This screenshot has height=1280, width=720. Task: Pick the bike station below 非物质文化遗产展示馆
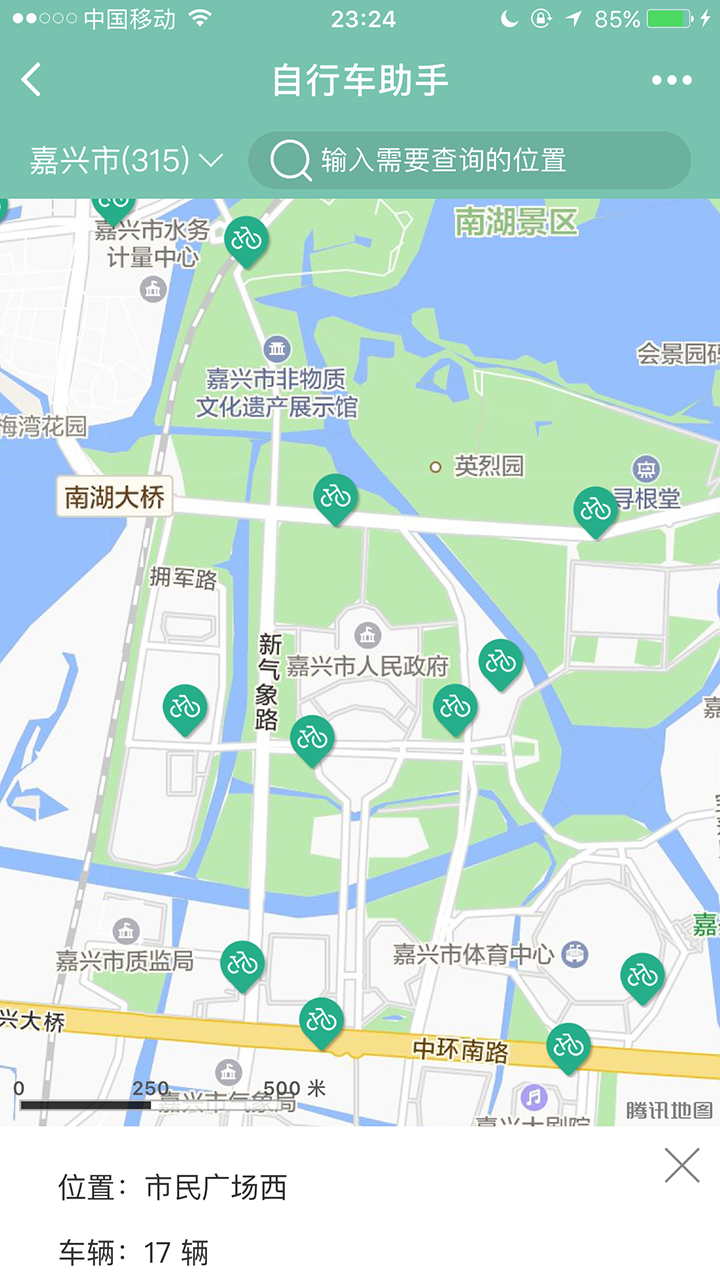(335, 497)
